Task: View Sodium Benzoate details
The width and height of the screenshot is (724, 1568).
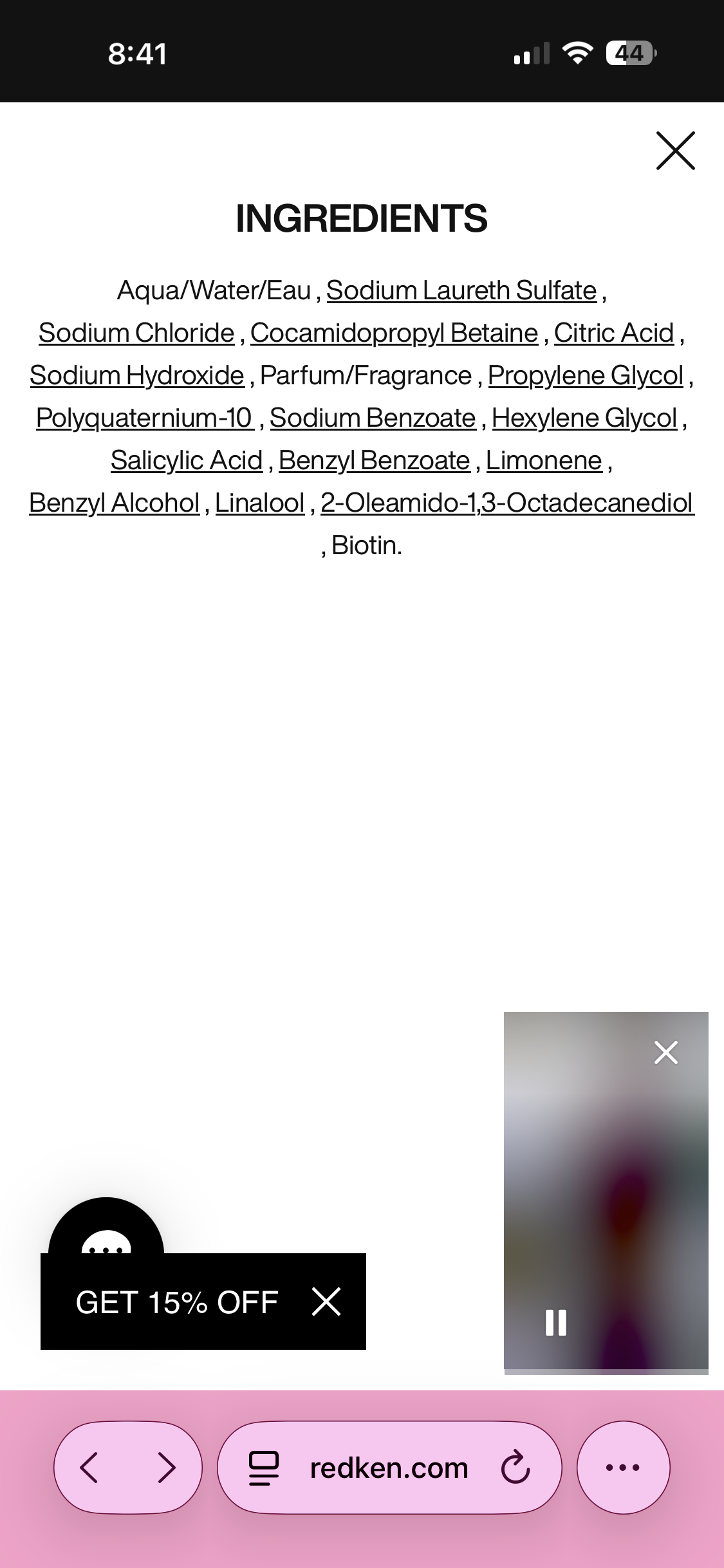Action: 373,418
